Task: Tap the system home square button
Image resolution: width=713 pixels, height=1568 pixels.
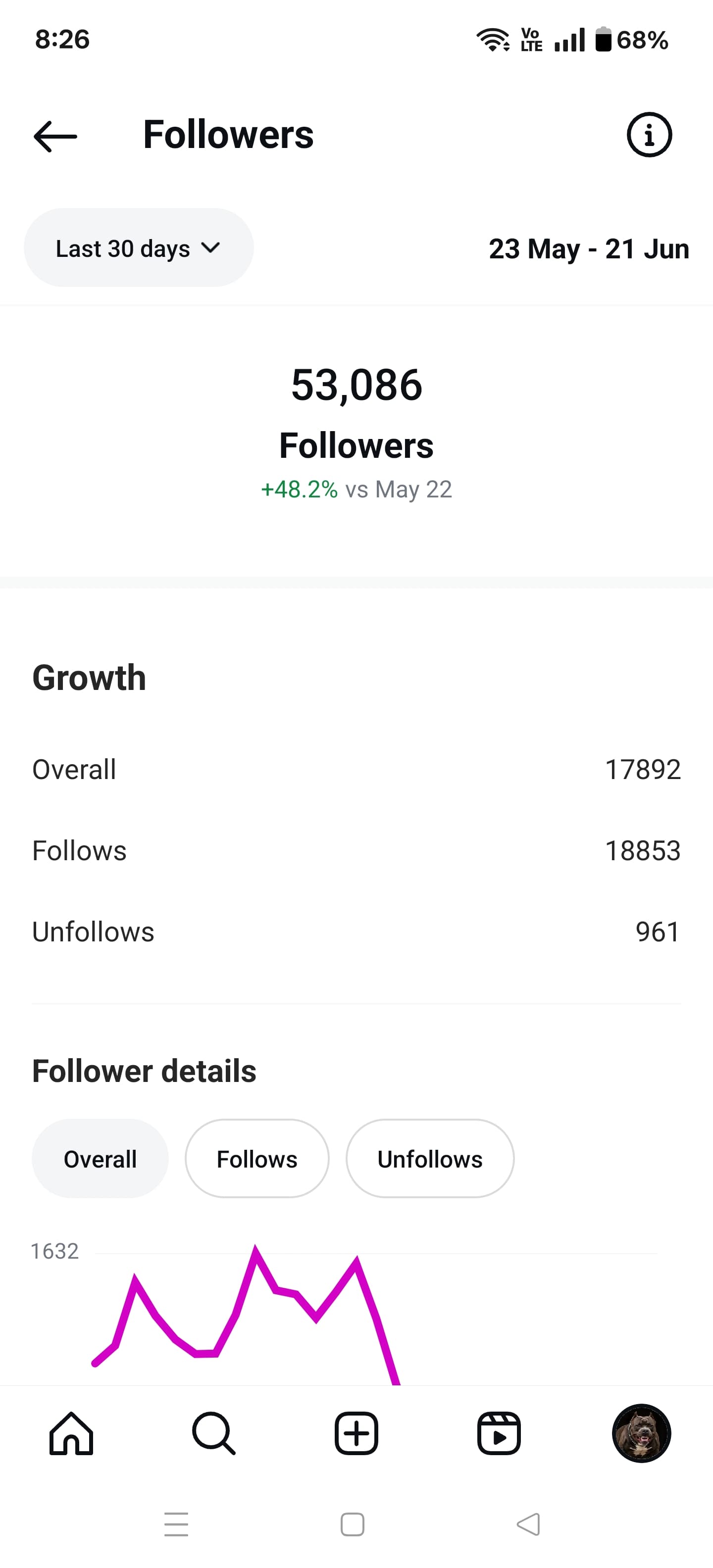Action: [x=353, y=1524]
